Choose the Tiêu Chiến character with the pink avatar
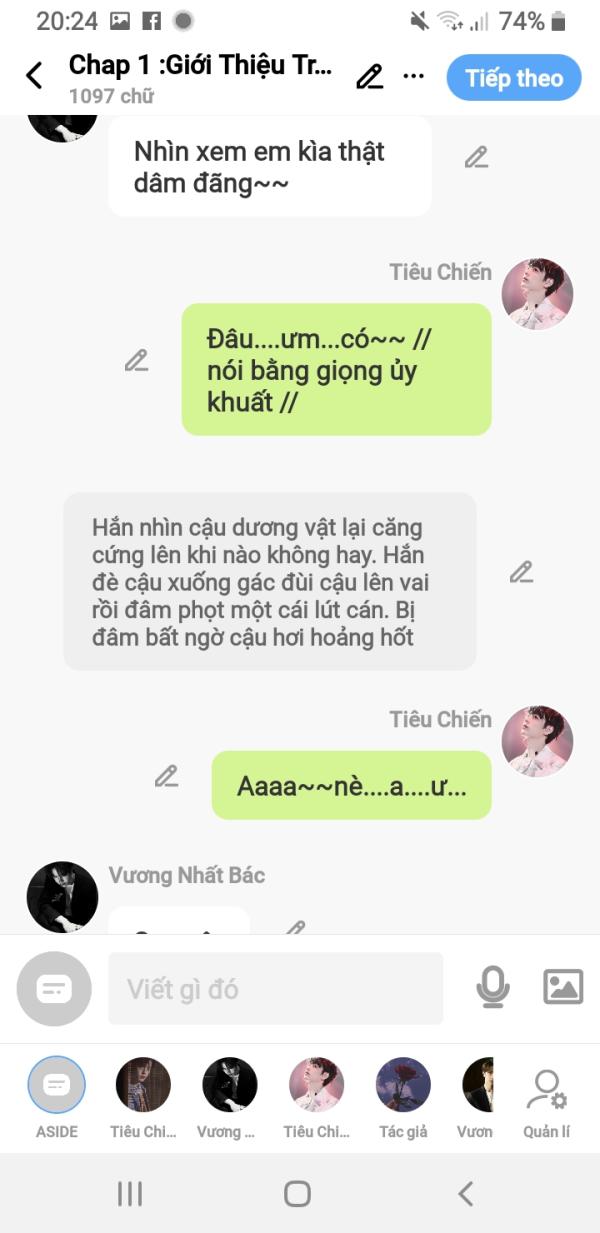 pos(317,1097)
